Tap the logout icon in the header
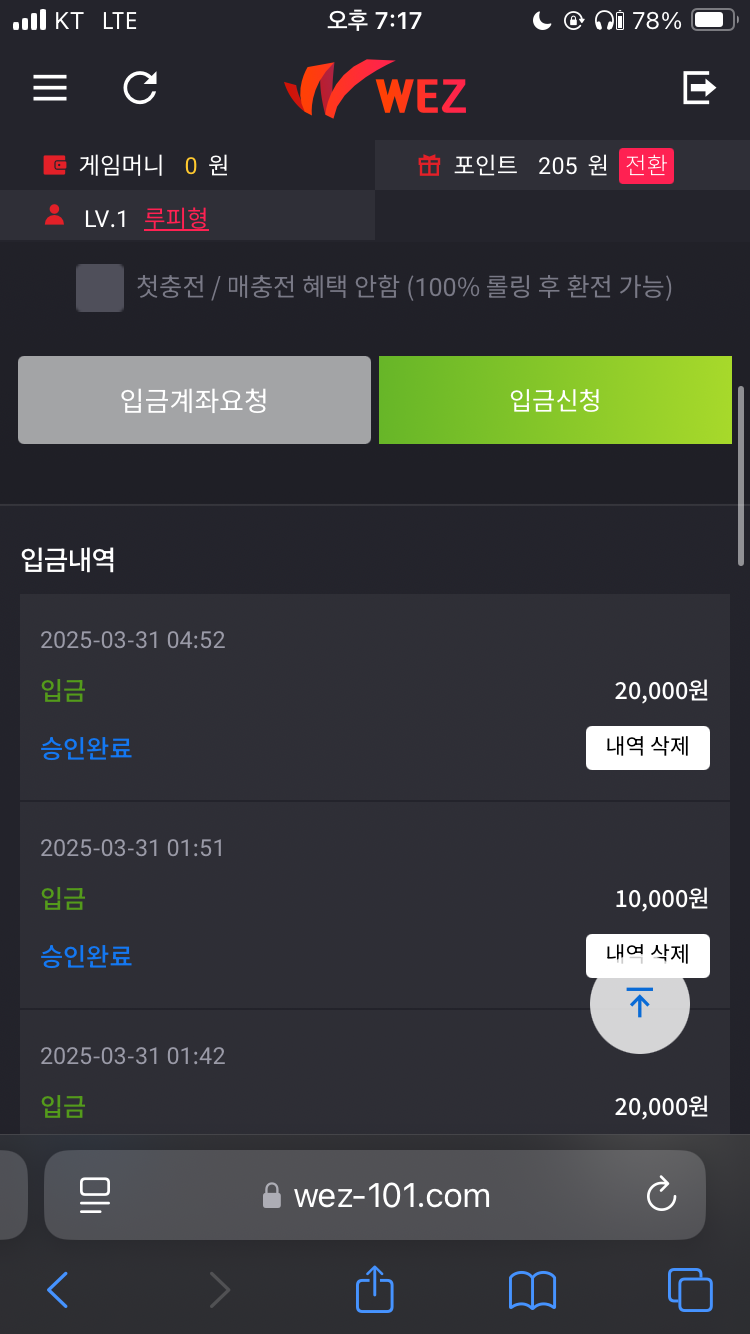Image resolution: width=750 pixels, height=1334 pixels. click(x=699, y=88)
